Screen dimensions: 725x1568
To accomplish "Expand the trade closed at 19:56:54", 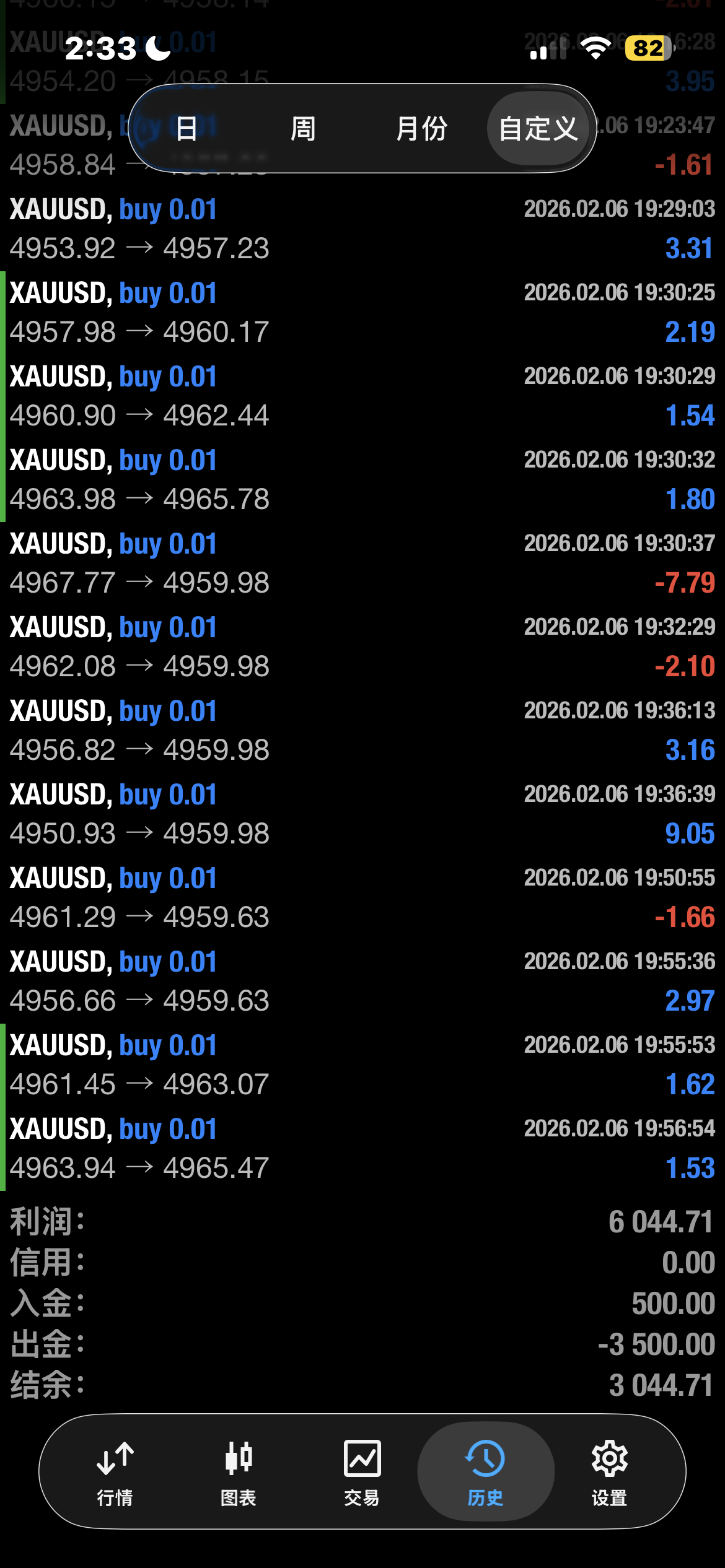I will 362,1149.
